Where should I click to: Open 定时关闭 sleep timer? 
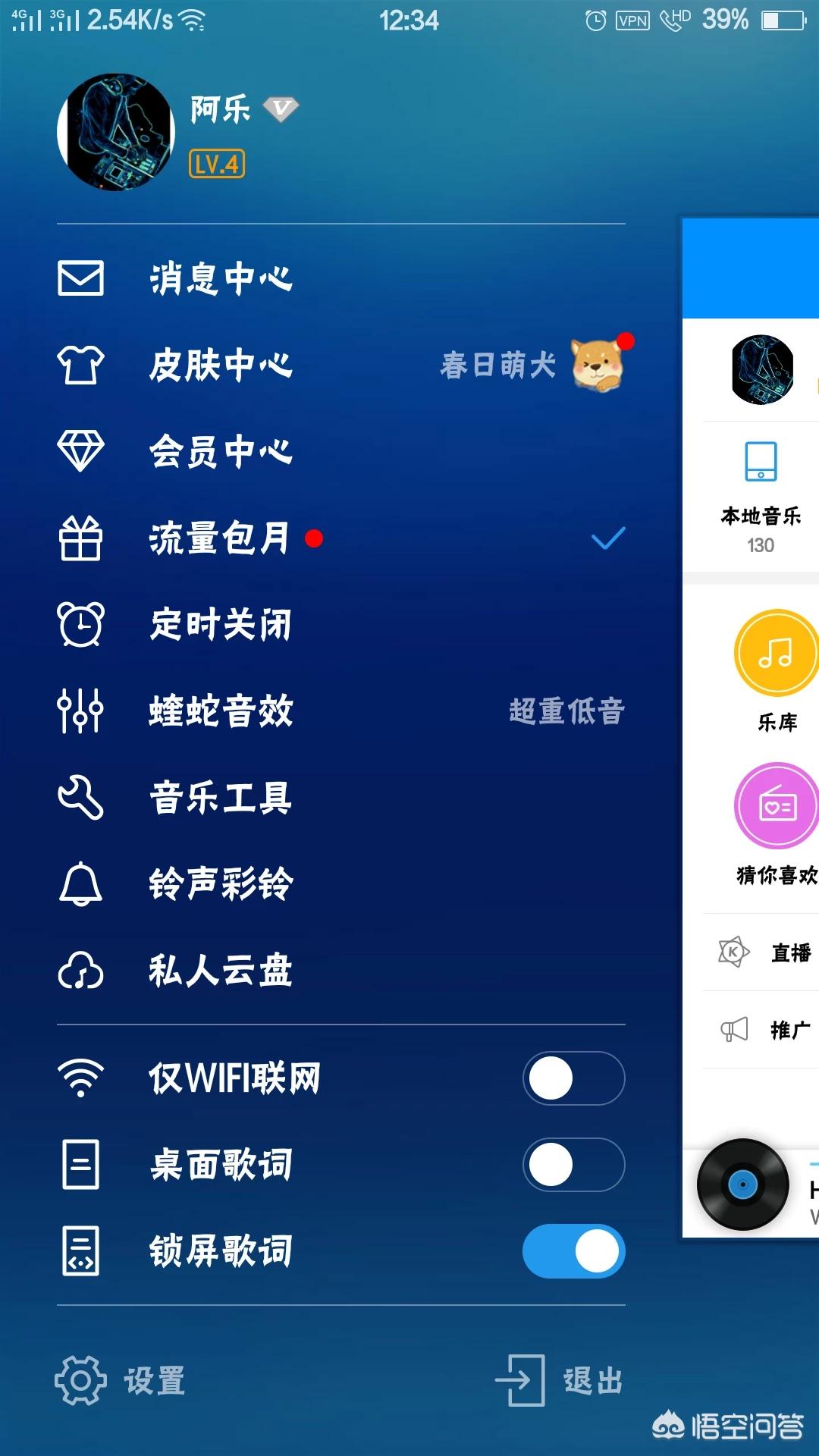(x=220, y=625)
